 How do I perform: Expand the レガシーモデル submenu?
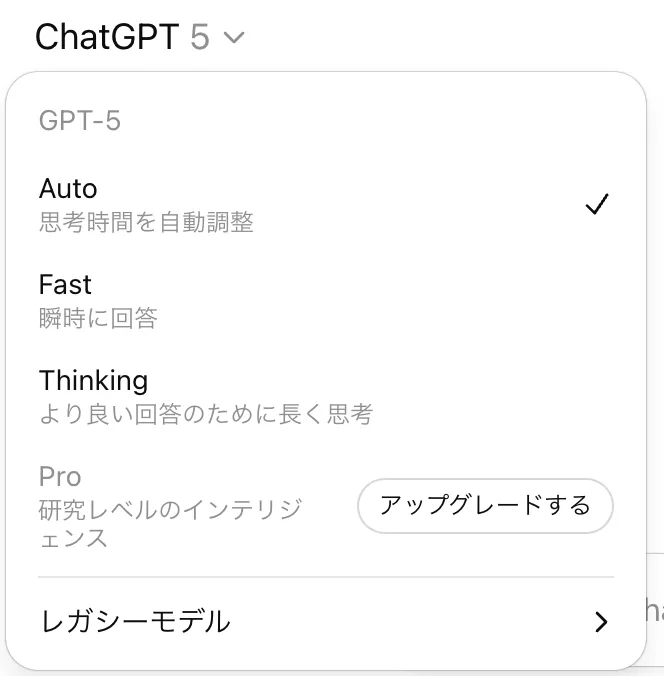(x=325, y=622)
